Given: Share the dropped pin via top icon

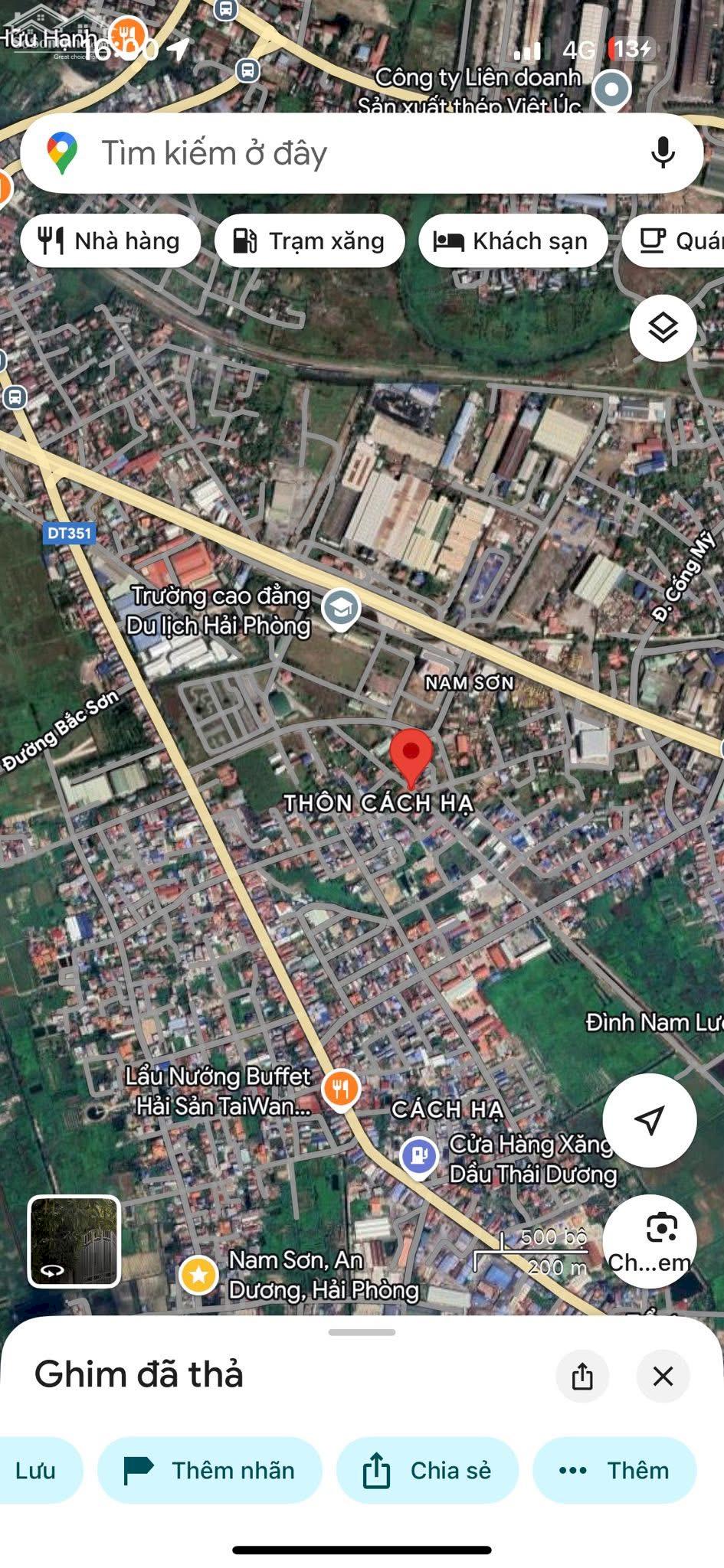Looking at the screenshot, I should pyautogui.click(x=582, y=1376).
